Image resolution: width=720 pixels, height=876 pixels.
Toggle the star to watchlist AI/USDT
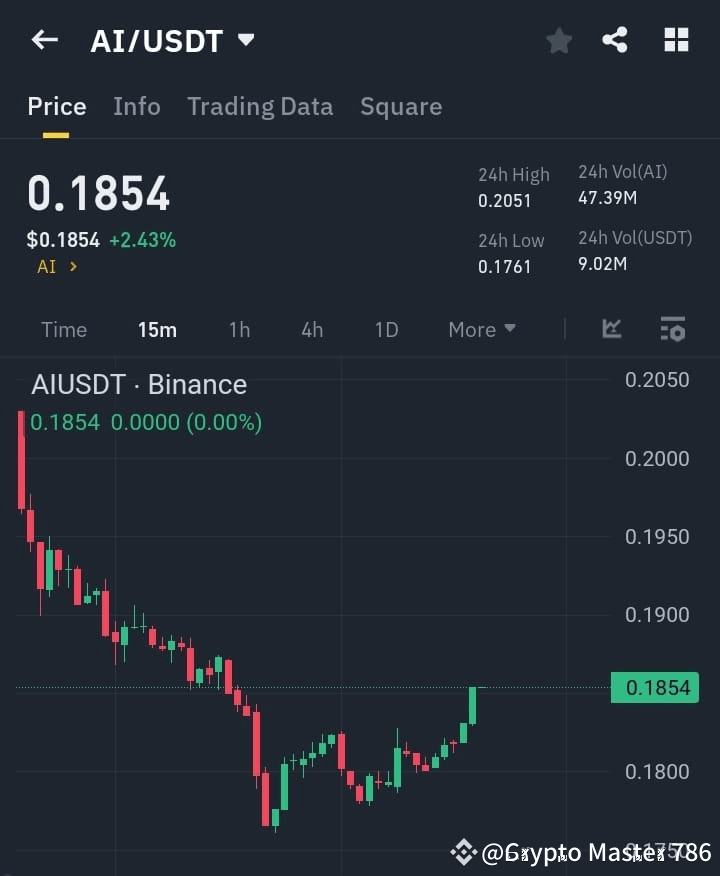(x=558, y=40)
